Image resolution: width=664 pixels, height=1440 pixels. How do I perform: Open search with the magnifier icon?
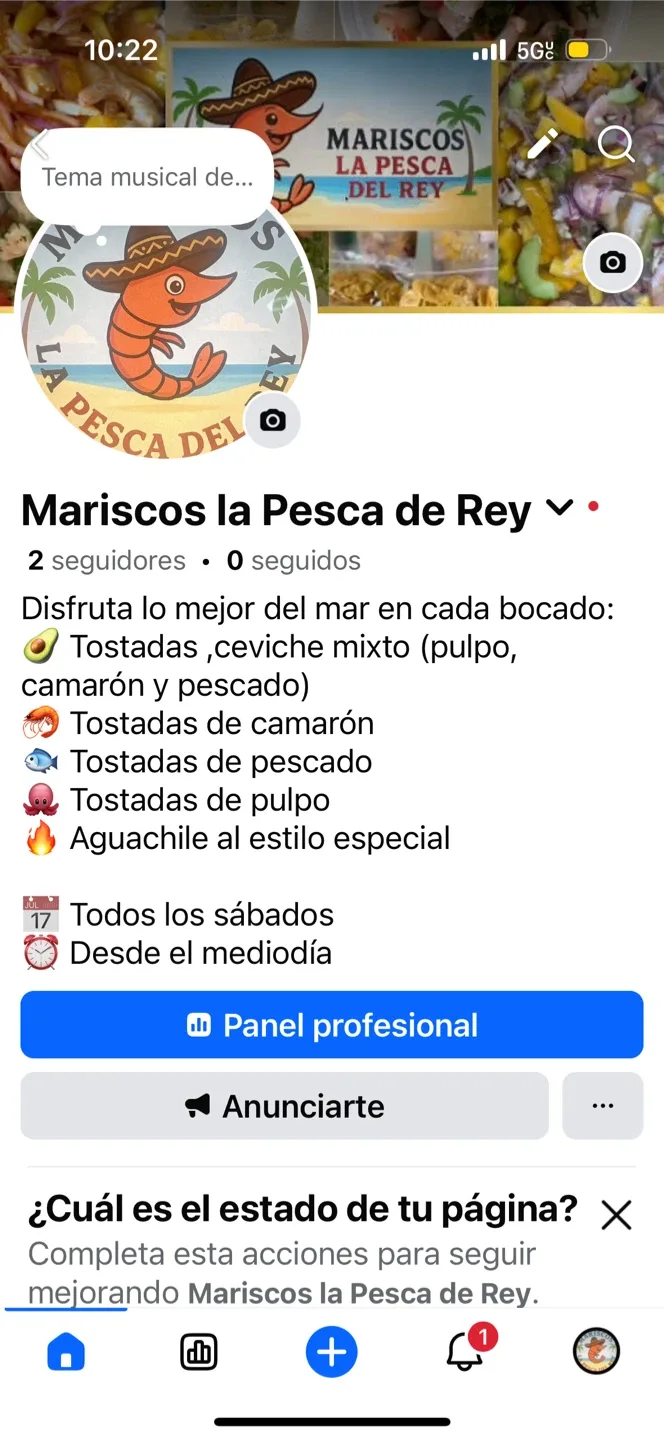pos(616,146)
